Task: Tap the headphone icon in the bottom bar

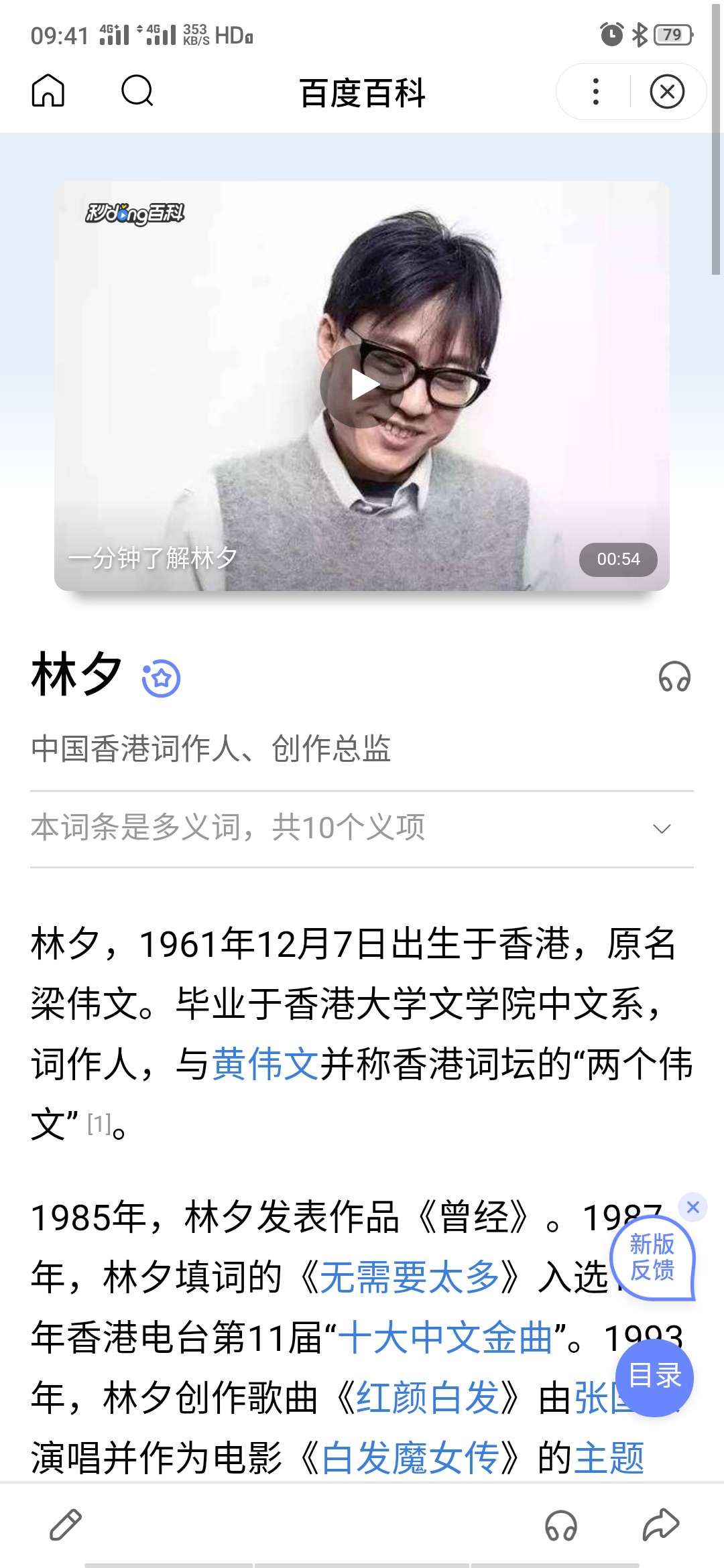Action: point(561,1525)
